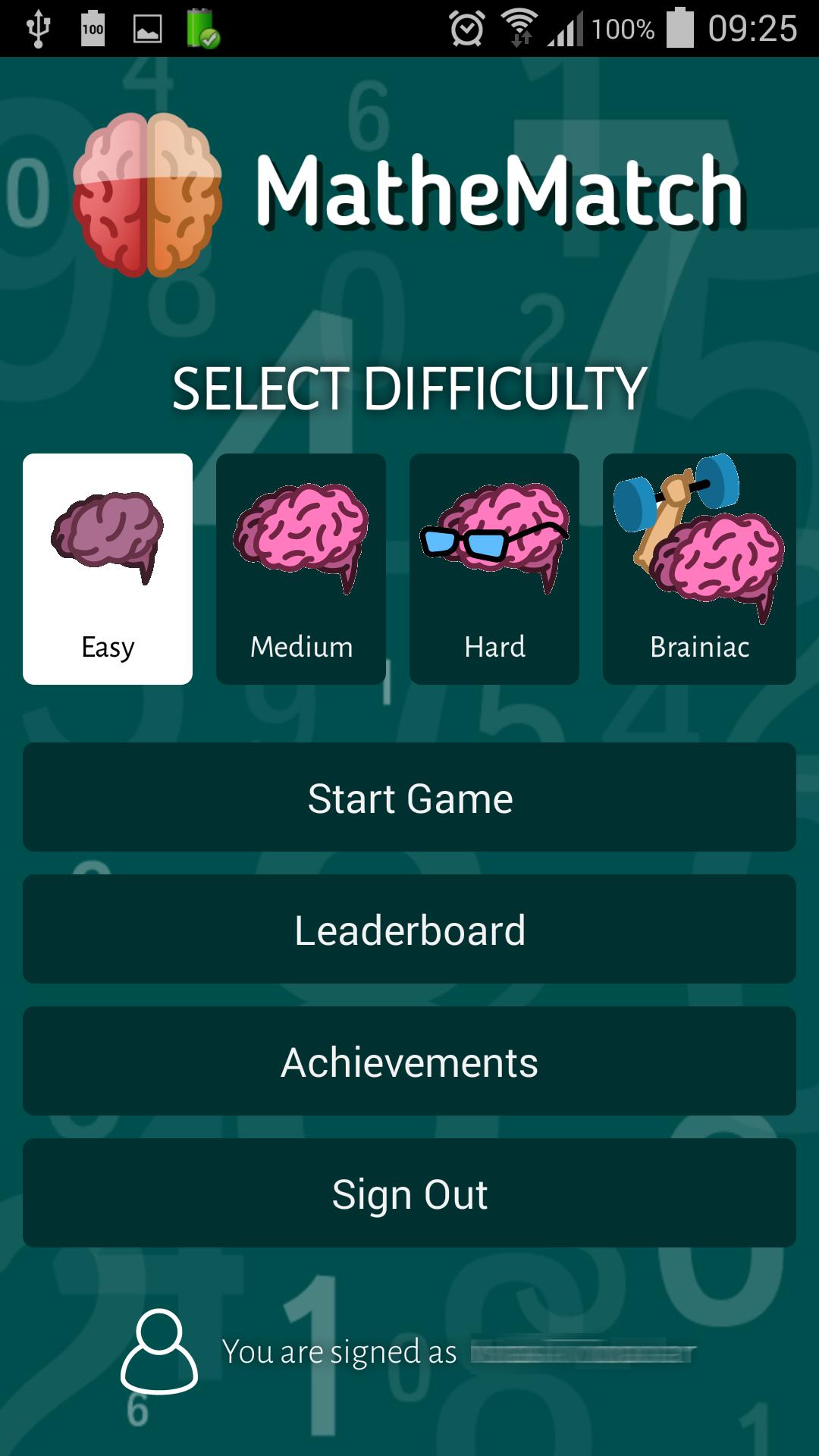Select the Easy difficulty option
The image size is (819, 1456).
coord(106,569)
